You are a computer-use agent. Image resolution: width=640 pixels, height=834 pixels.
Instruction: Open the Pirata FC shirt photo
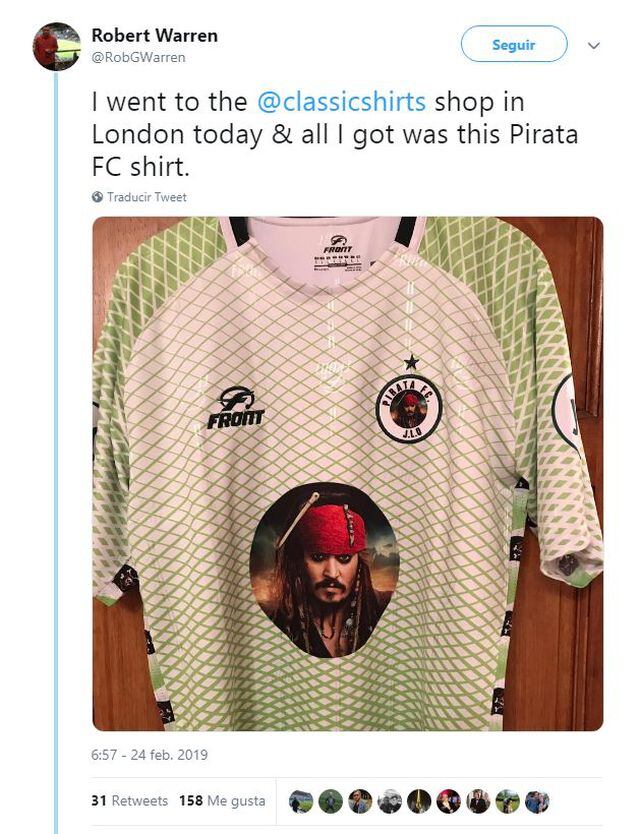click(347, 472)
